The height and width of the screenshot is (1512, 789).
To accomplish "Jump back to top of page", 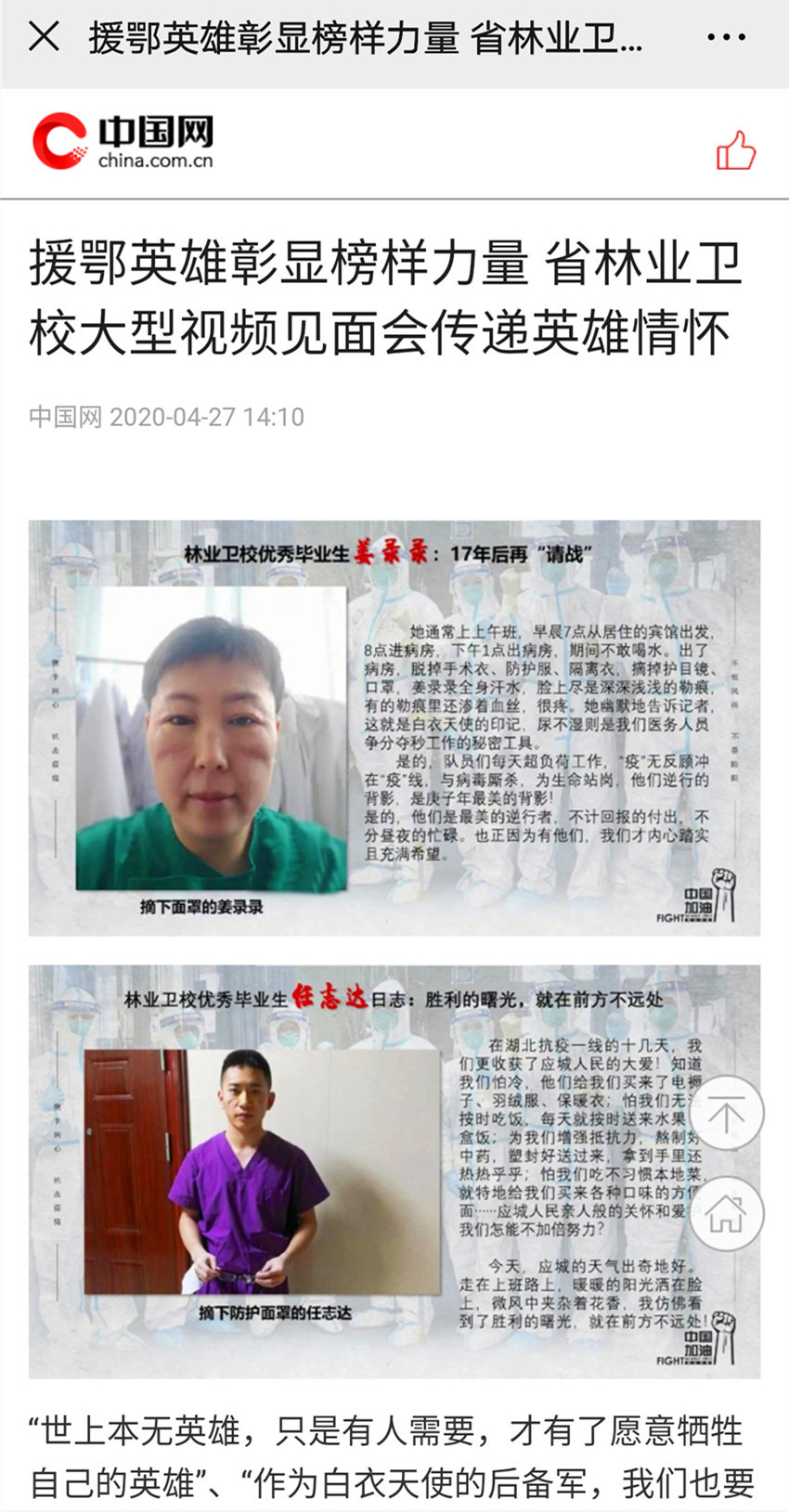I will pos(726,1114).
